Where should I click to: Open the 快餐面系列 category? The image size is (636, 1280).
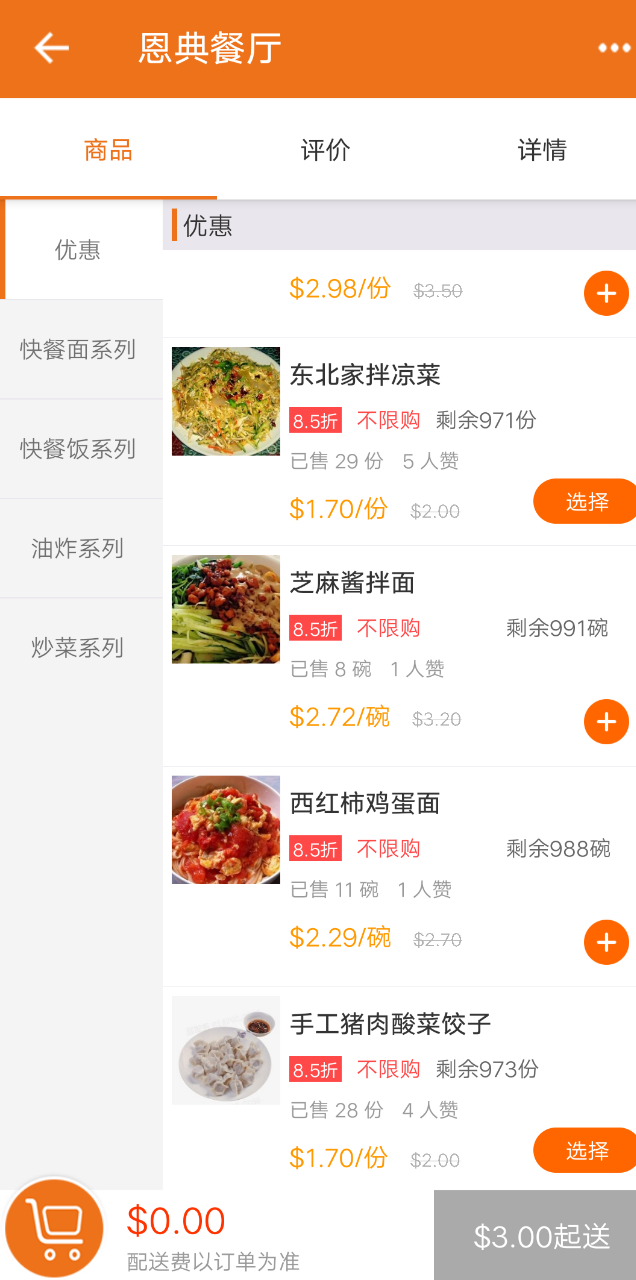point(78,349)
